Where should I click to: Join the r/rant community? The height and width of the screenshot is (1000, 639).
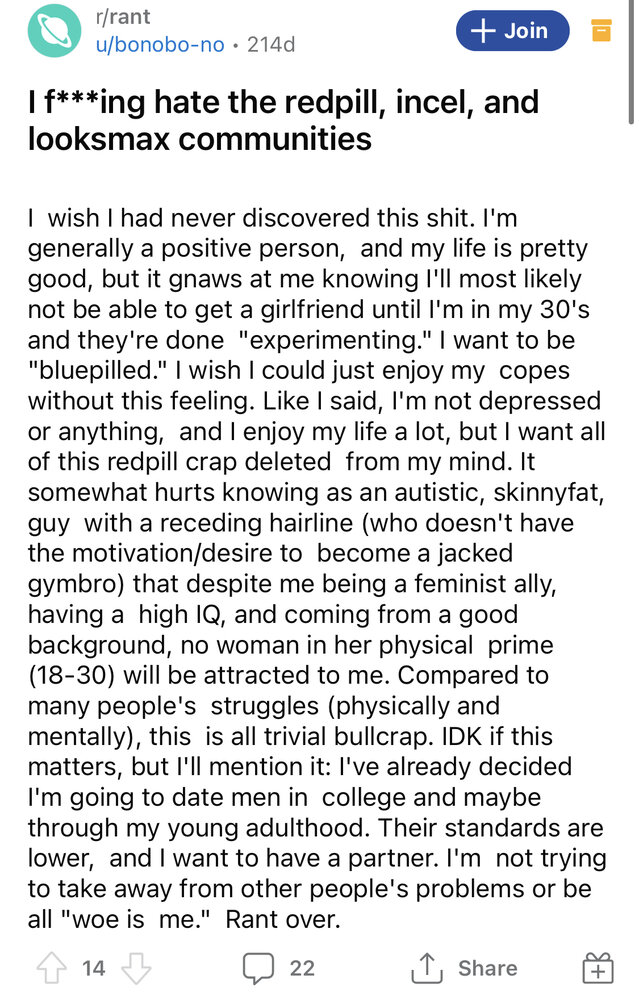click(x=512, y=31)
